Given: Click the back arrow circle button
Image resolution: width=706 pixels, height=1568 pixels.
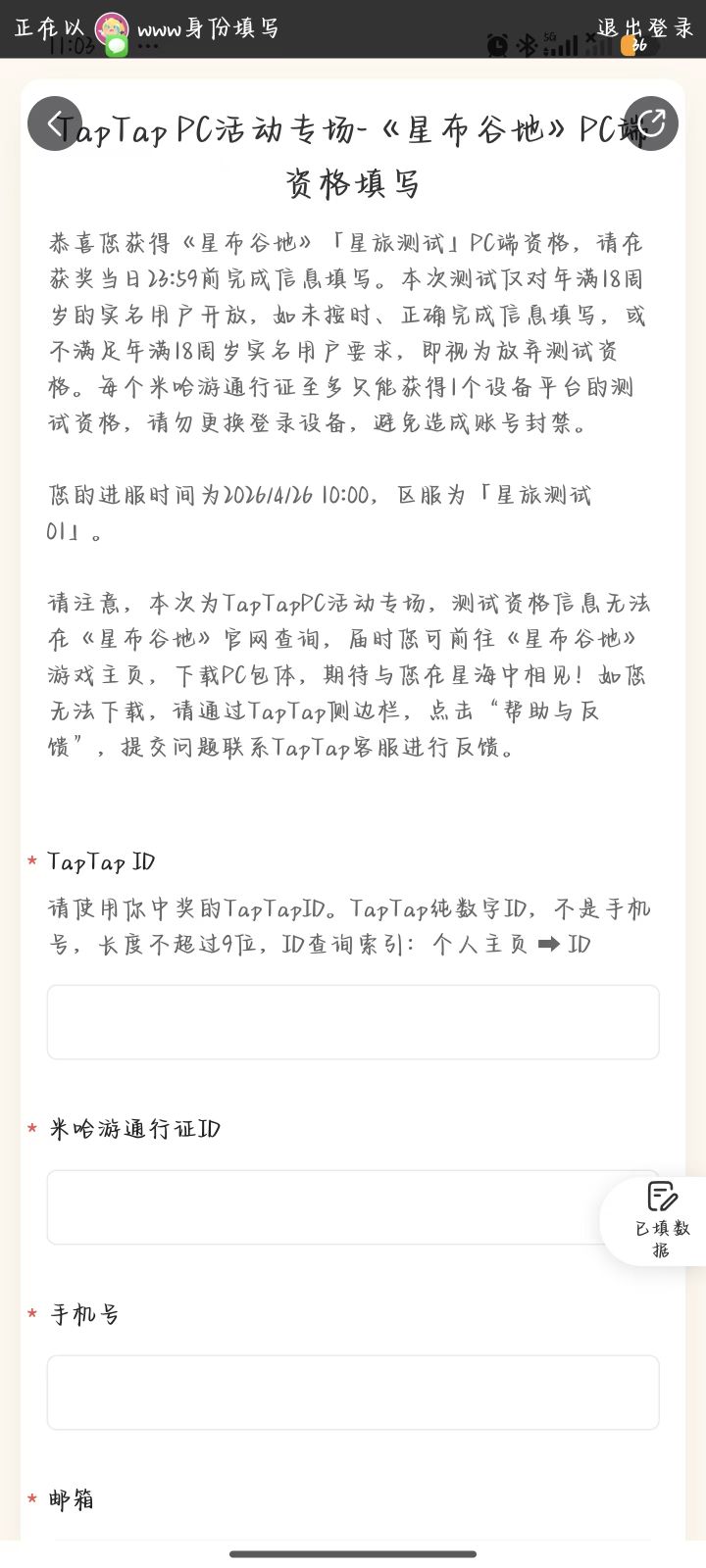Looking at the screenshot, I should point(55,122).
